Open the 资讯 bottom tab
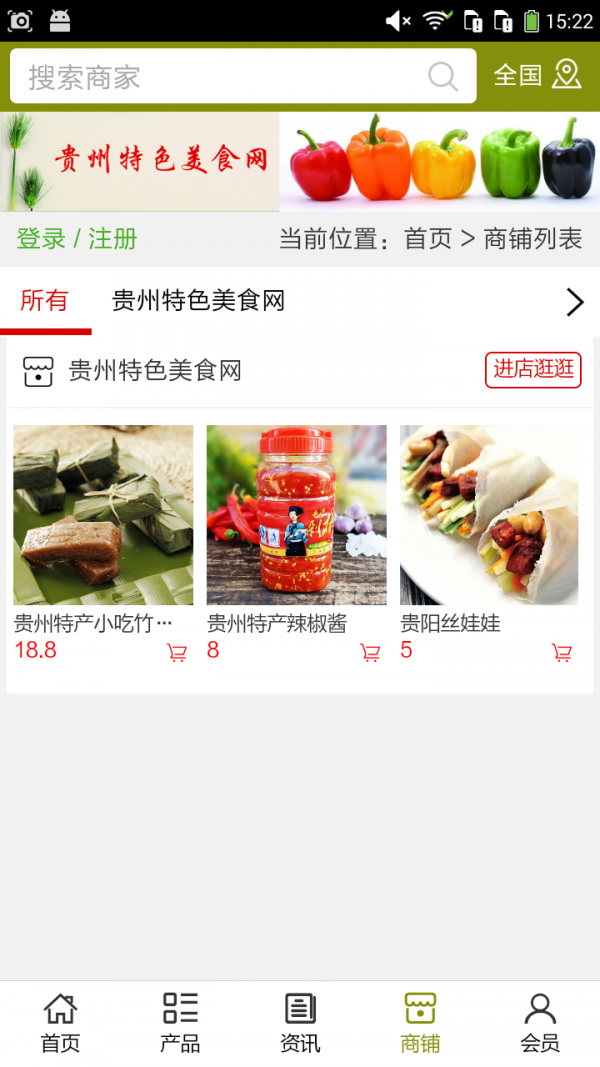 [x=300, y=1023]
